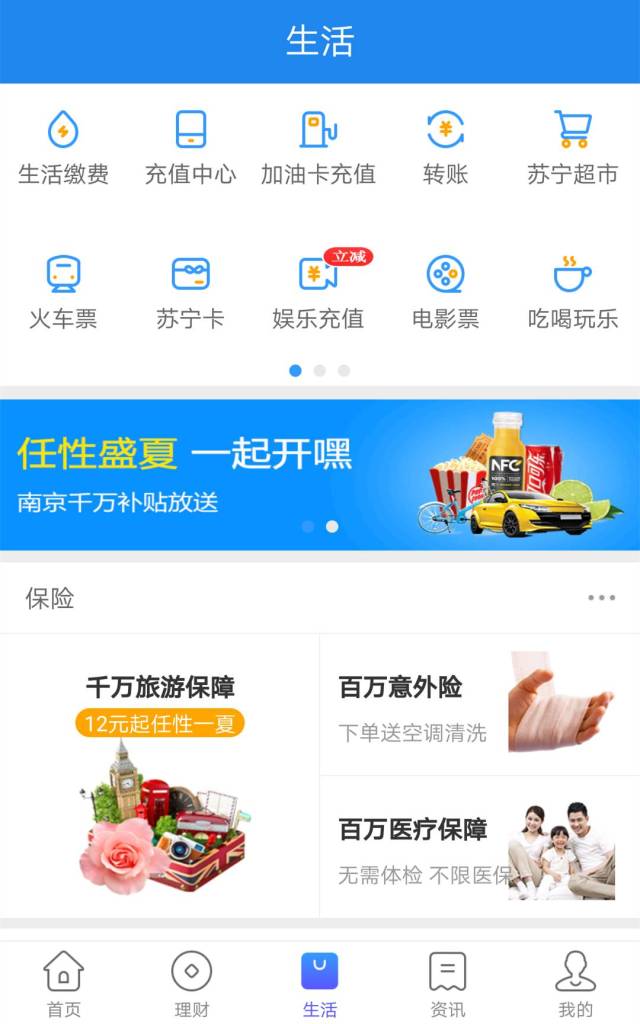Image resolution: width=640 pixels, height=1024 pixels.
Task: Open the 我的 profile tab
Action: pyautogui.click(x=575, y=983)
